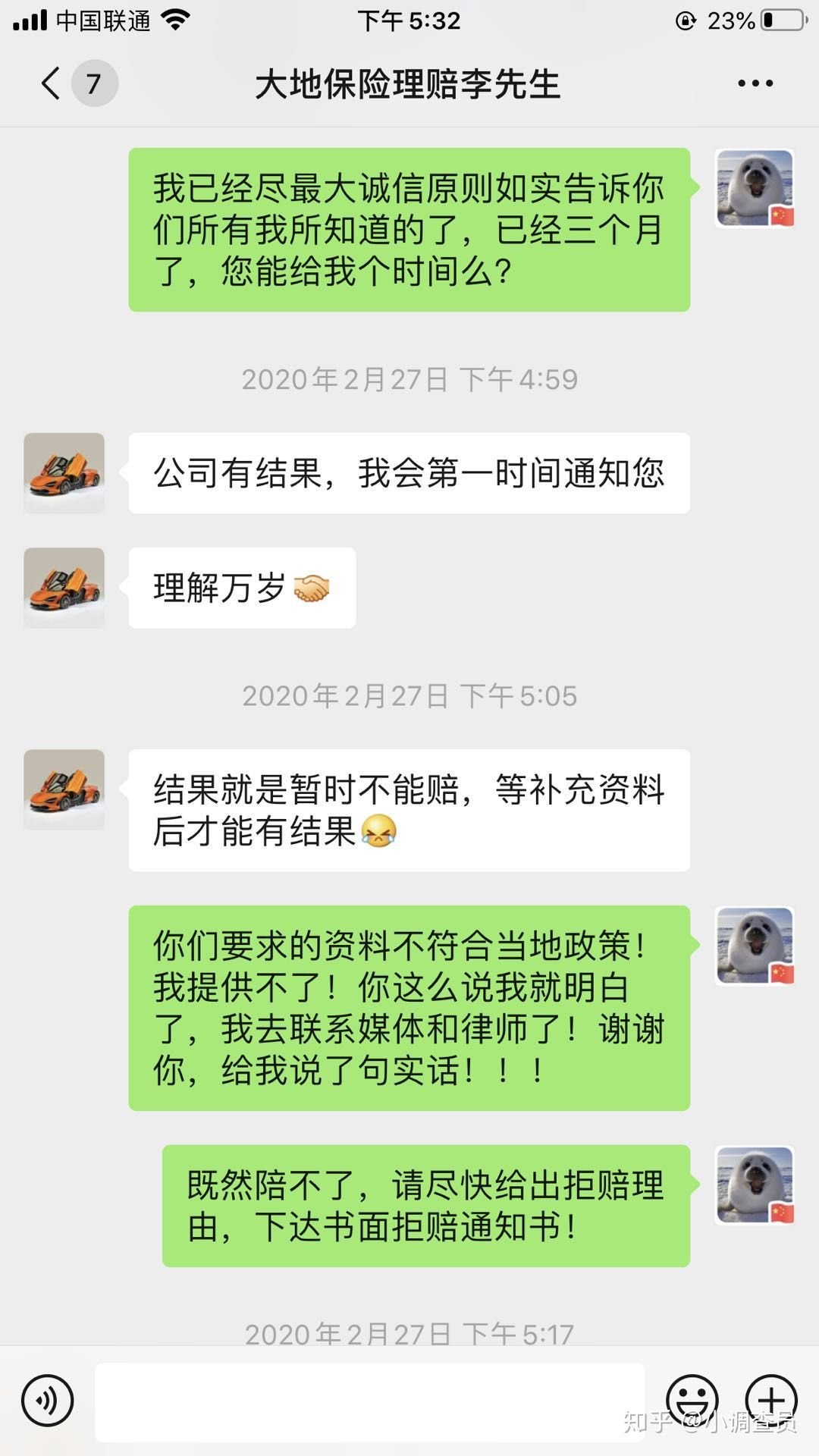Open the seal avatar beside 我已经尽最大诚信 message

(755, 188)
